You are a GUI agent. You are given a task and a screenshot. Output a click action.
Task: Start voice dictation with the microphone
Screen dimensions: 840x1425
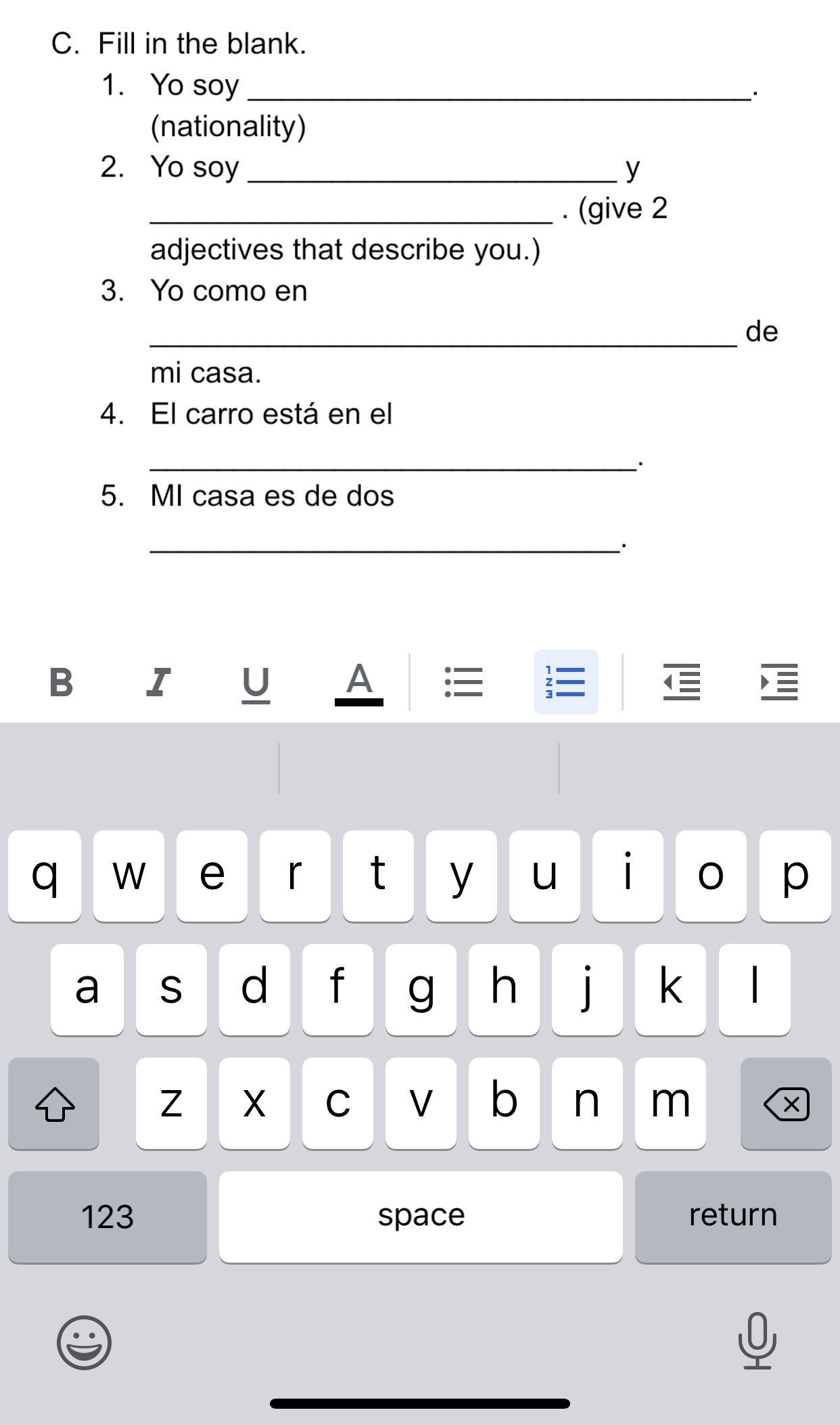pos(757,1341)
